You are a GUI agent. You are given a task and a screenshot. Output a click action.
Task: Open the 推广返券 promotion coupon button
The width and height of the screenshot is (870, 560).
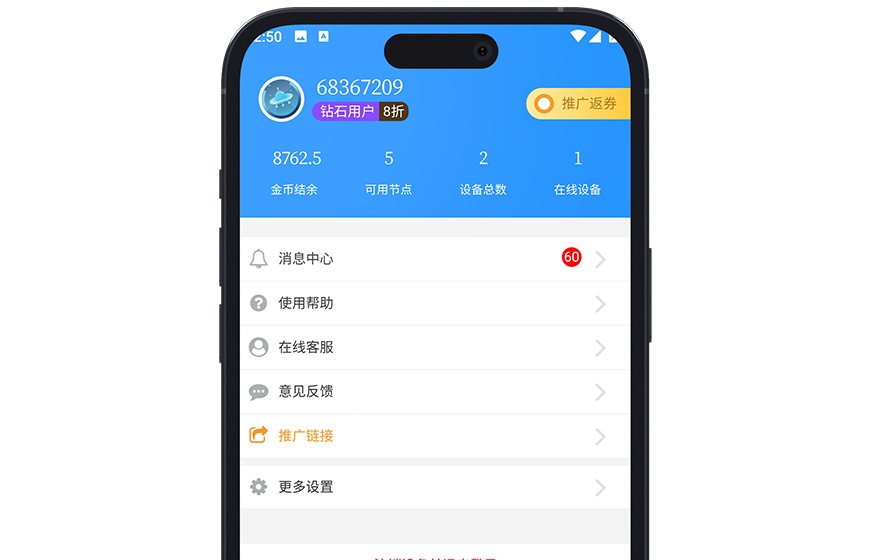[580, 103]
